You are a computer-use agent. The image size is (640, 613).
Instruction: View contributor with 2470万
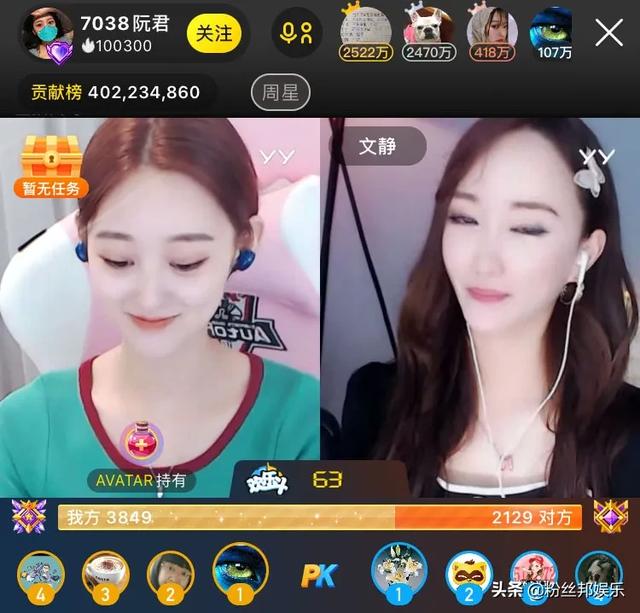click(x=429, y=30)
